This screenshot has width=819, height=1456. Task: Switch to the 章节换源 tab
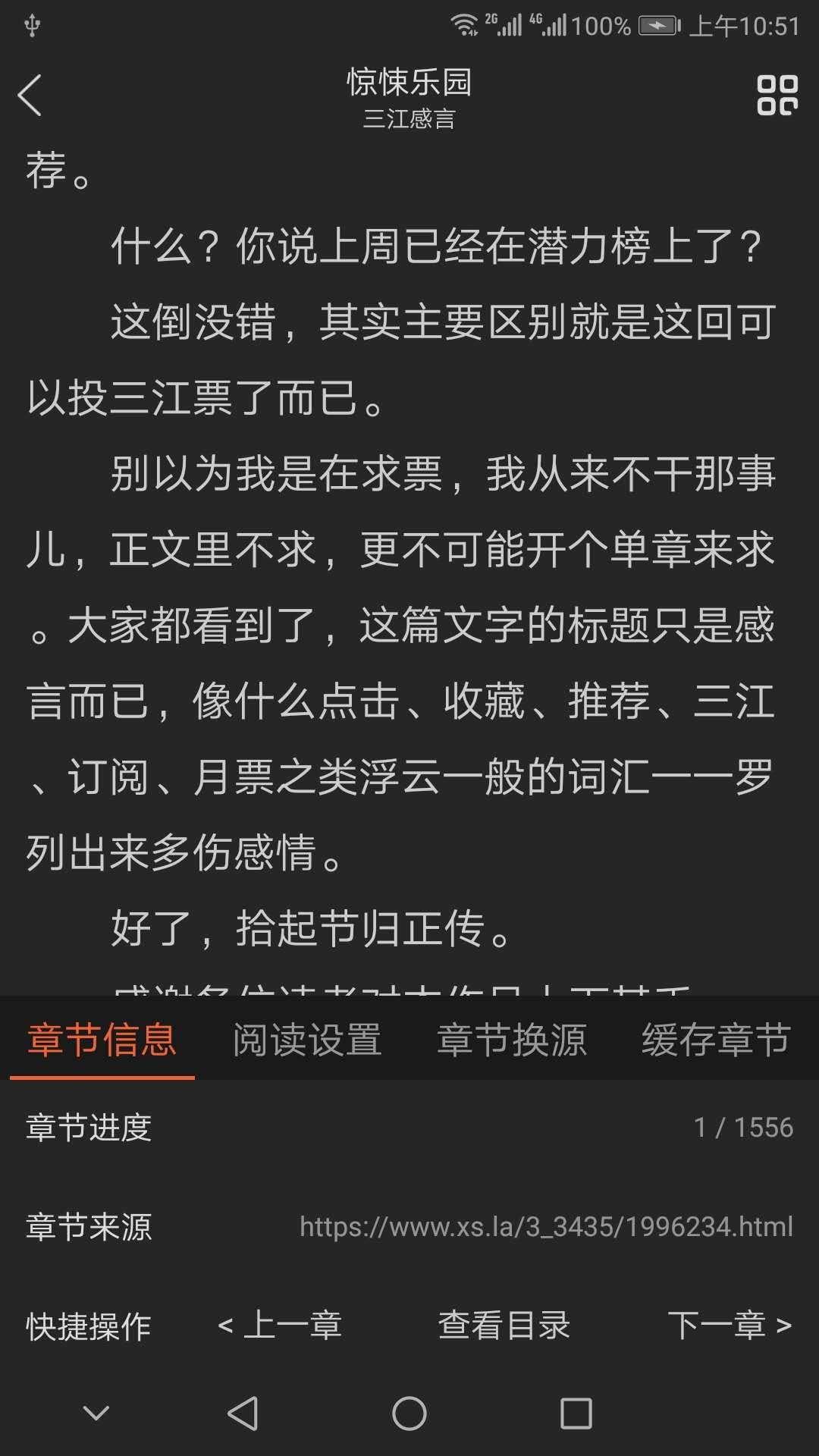point(512,1040)
